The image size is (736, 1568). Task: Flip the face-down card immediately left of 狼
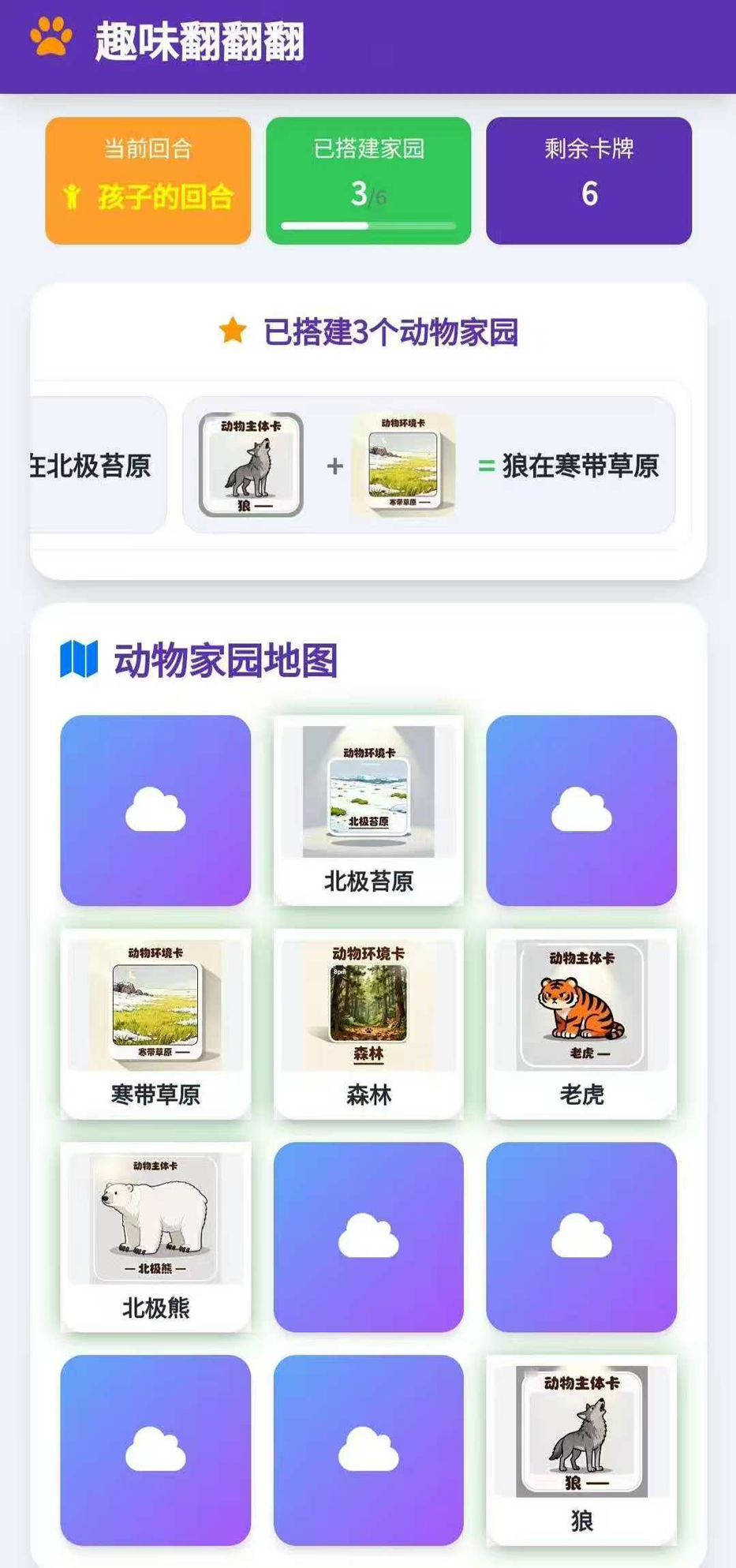(x=368, y=1449)
